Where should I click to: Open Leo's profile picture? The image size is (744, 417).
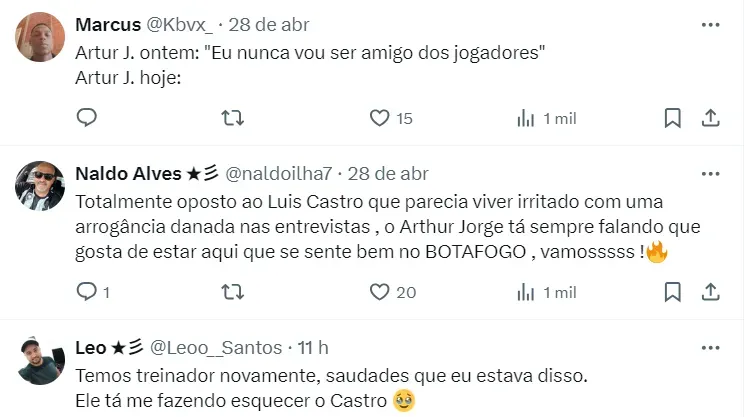42,361
